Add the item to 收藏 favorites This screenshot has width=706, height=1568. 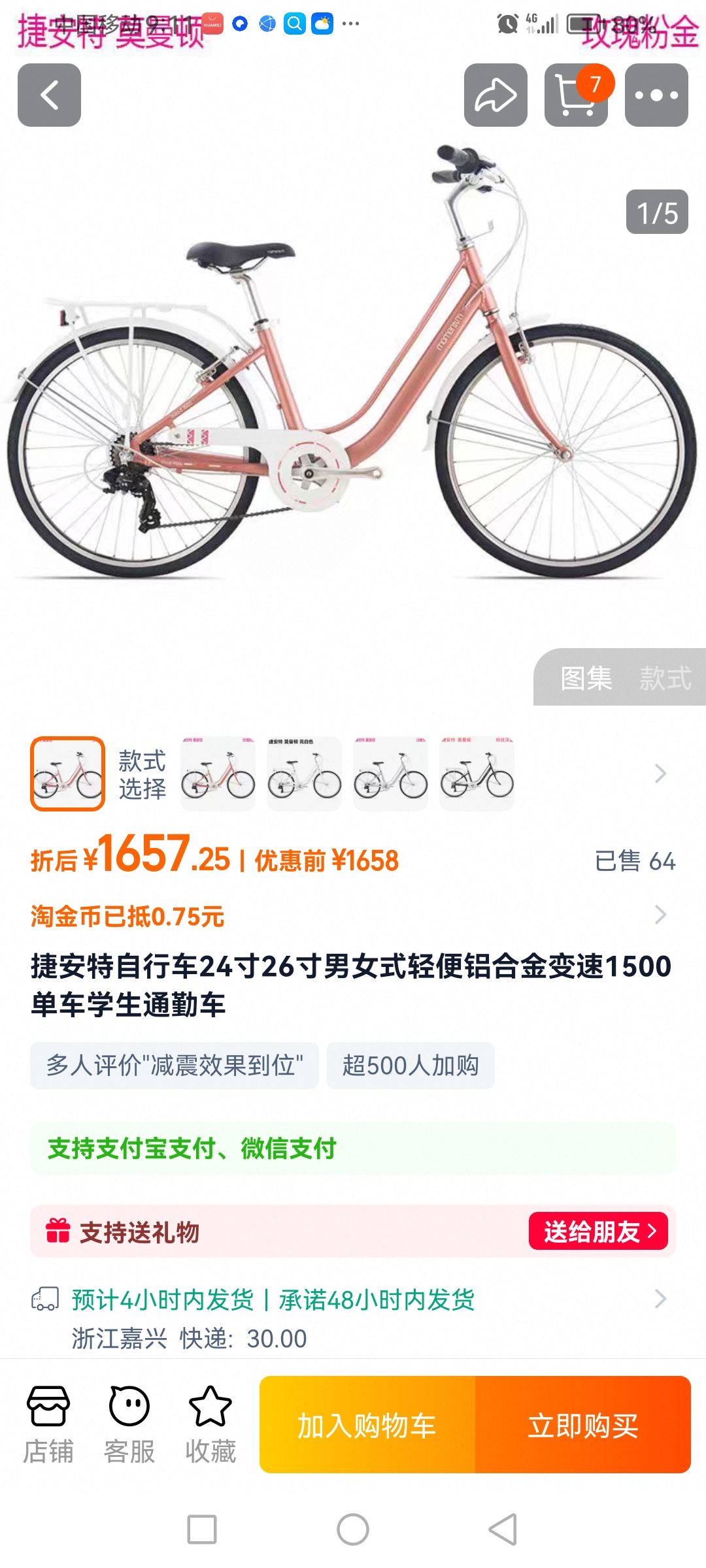(210, 1424)
